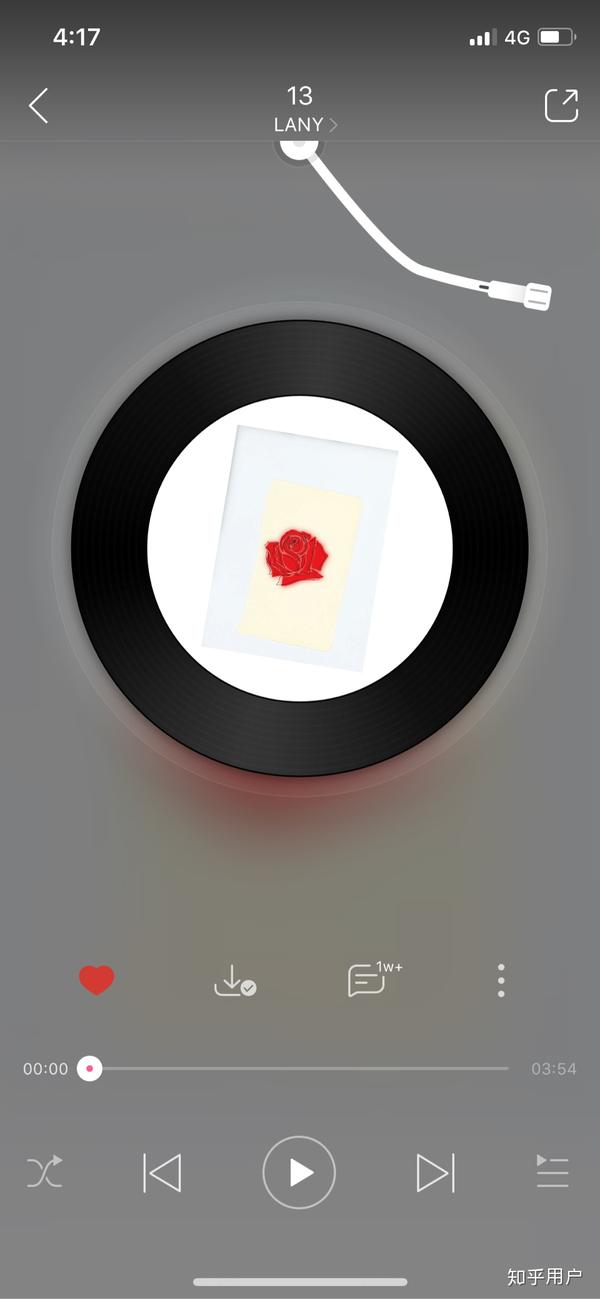Play the song
Viewport: 600px width, 1299px height.
pyautogui.click(x=299, y=1172)
